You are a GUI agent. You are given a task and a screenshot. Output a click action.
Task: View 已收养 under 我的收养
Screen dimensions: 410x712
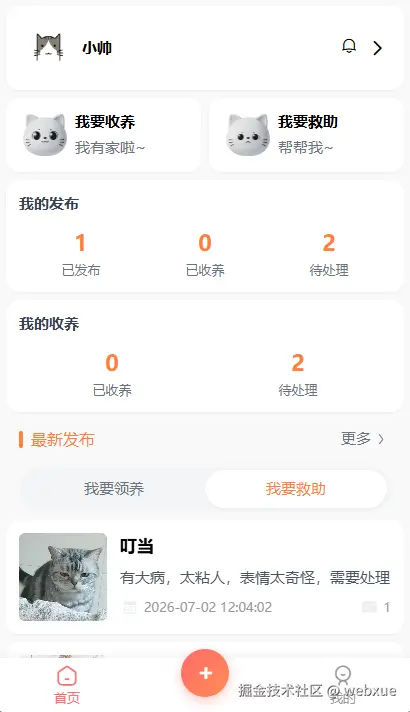pos(112,375)
